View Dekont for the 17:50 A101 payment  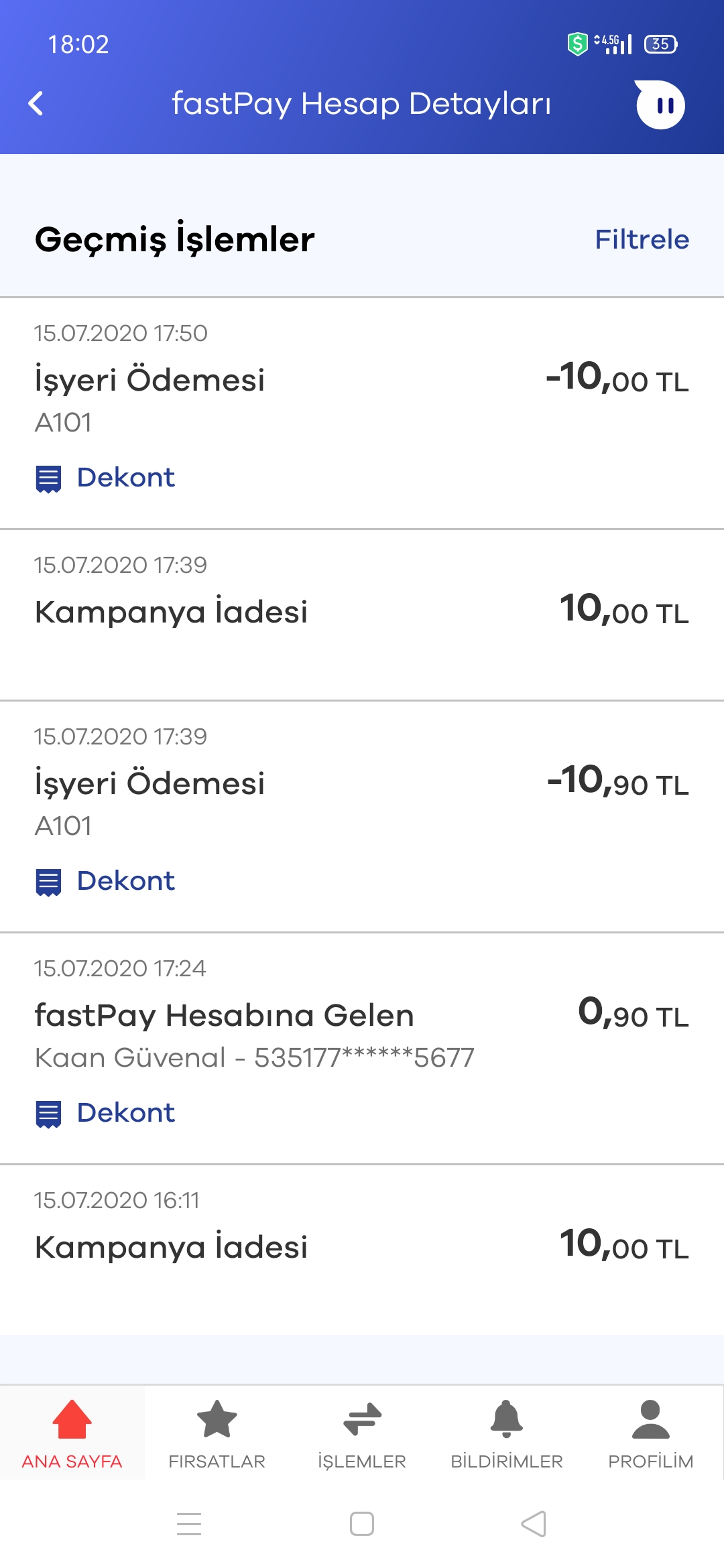pos(105,478)
